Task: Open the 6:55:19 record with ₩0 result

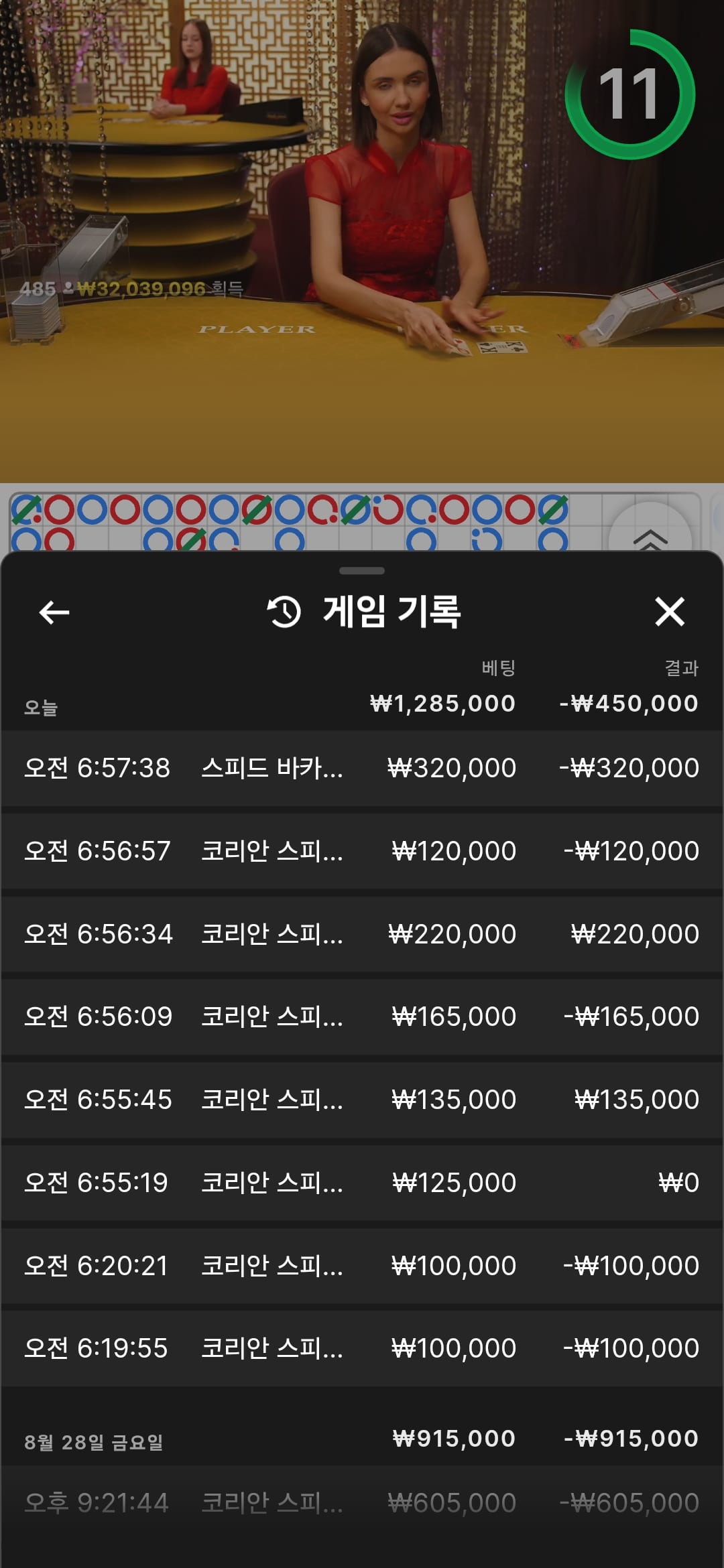Action: [362, 1183]
